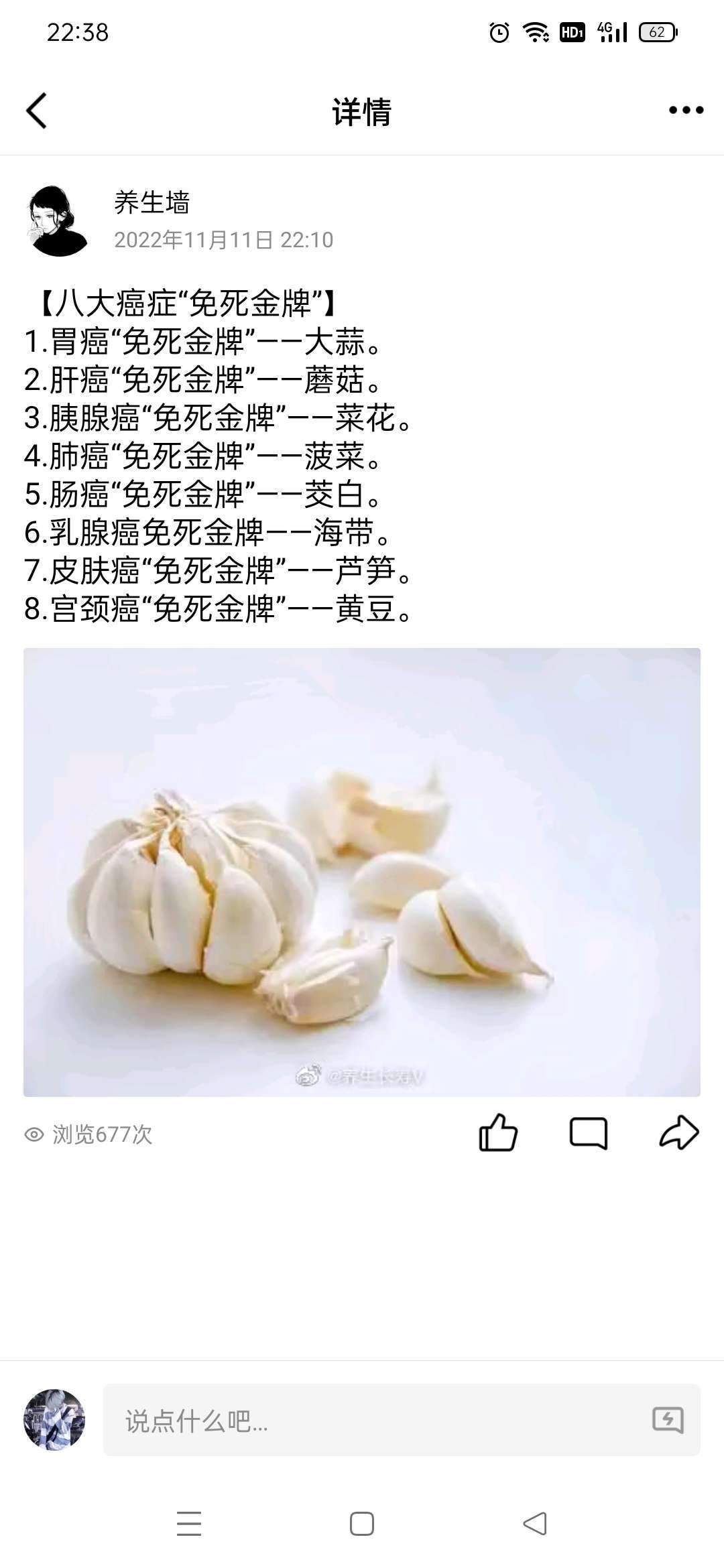The width and height of the screenshot is (724, 1568).
Task: Open the comments for this post
Action: click(588, 1133)
